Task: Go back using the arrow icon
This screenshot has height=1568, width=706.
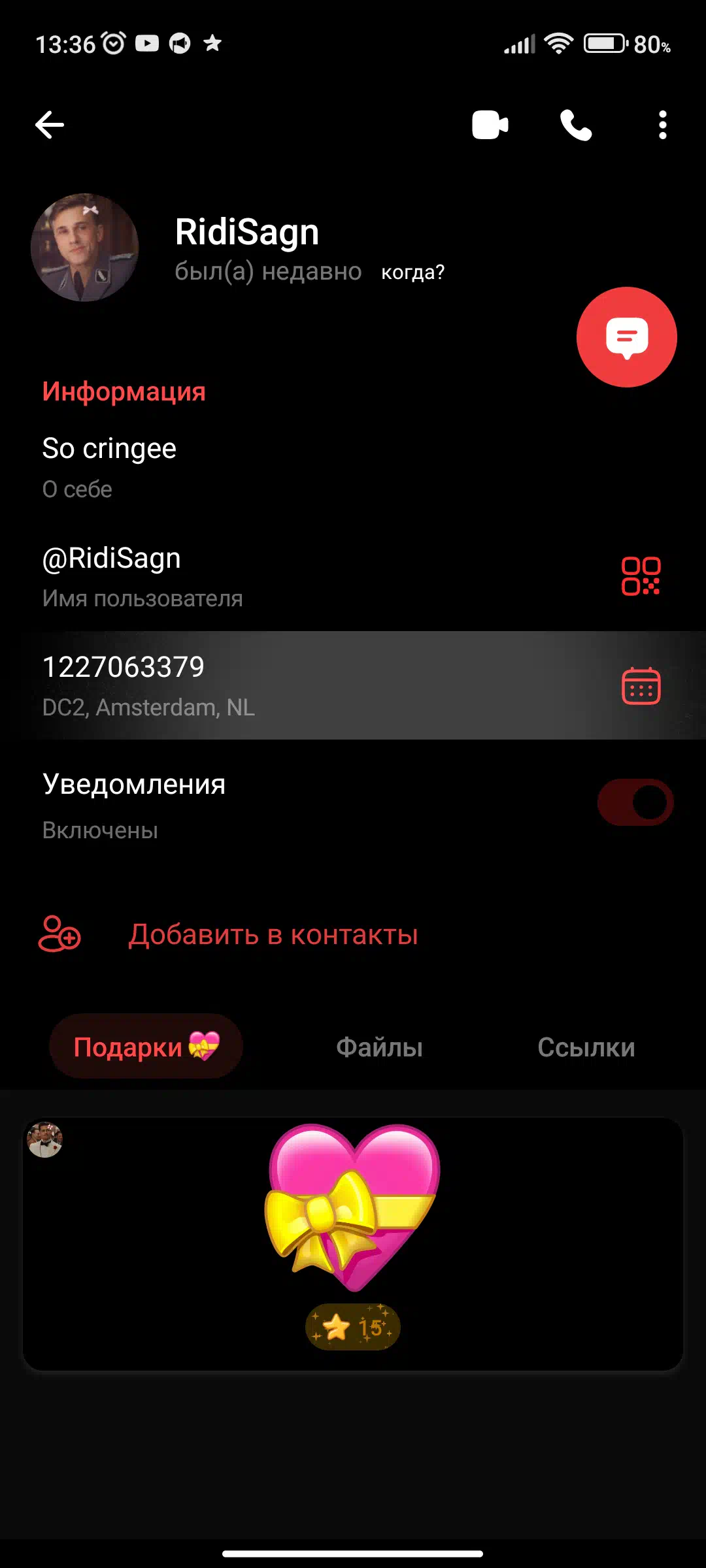Action: (50, 125)
